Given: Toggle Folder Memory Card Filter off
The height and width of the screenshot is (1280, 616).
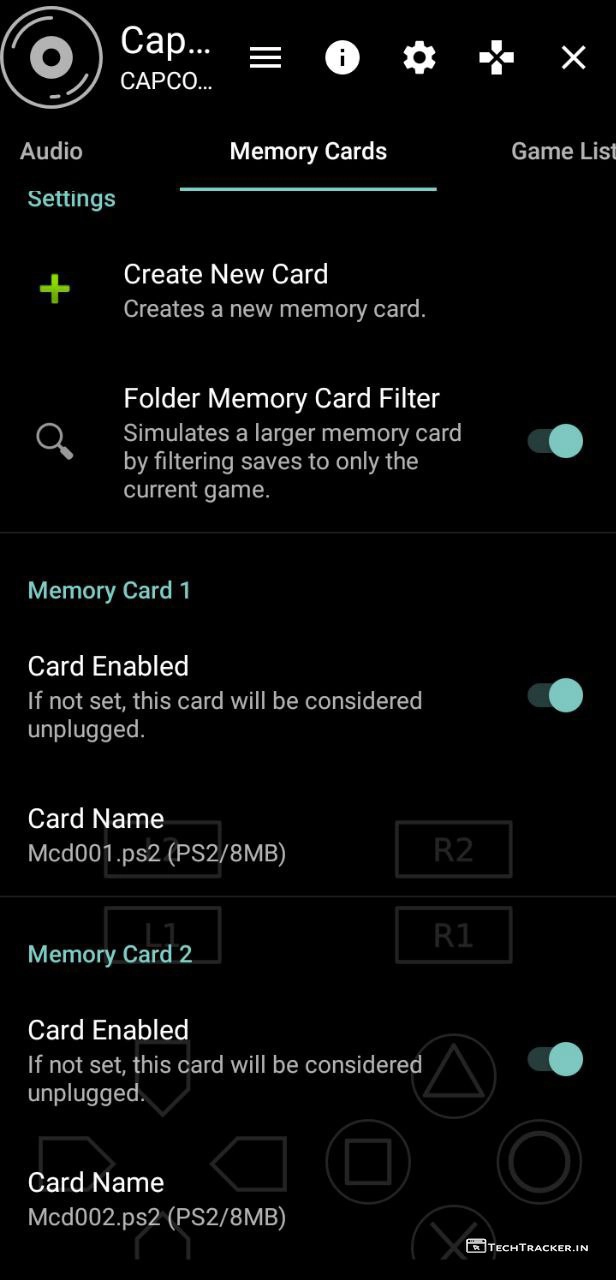Looking at the screenshot, I should [x=555, y=441].
